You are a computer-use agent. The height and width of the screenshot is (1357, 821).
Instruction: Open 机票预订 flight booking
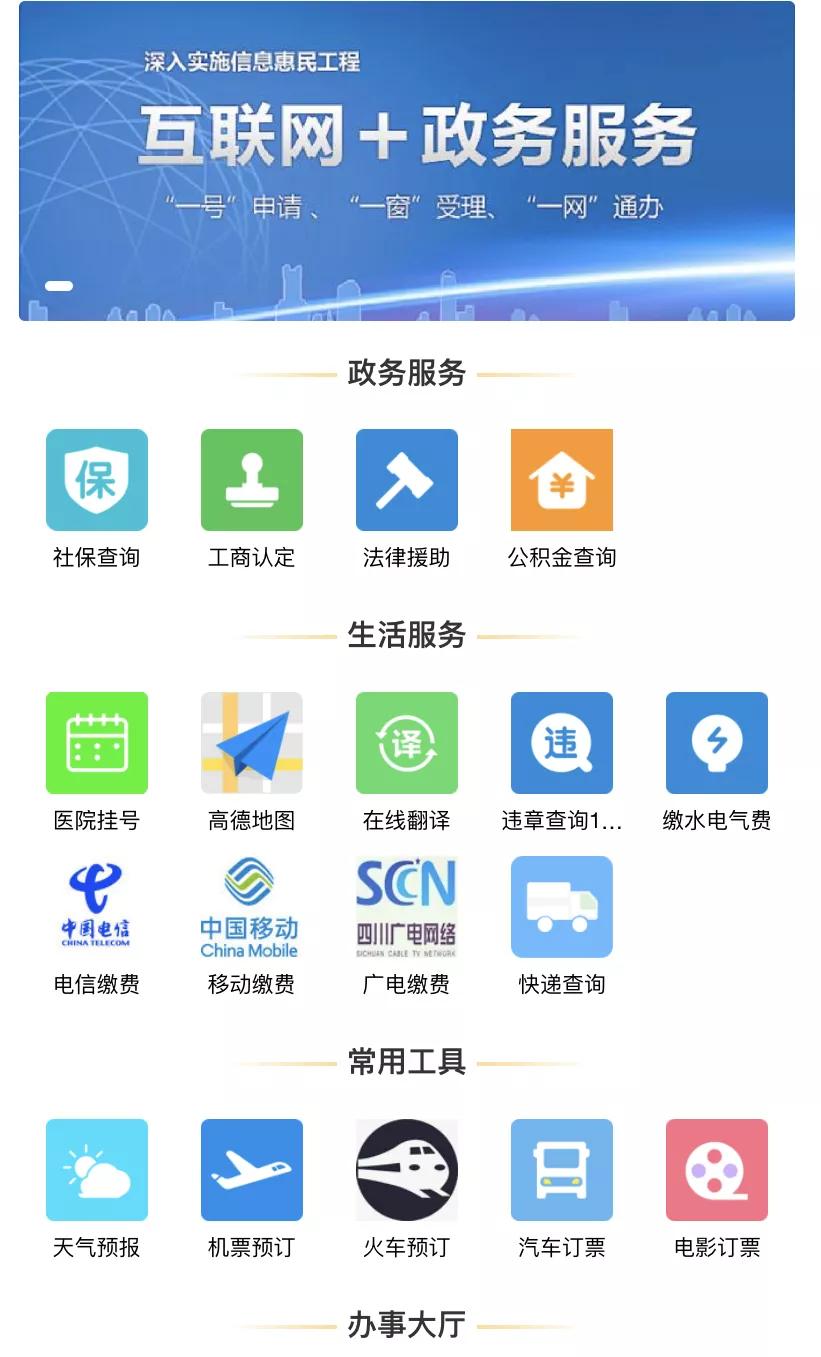coord(252,1170)
